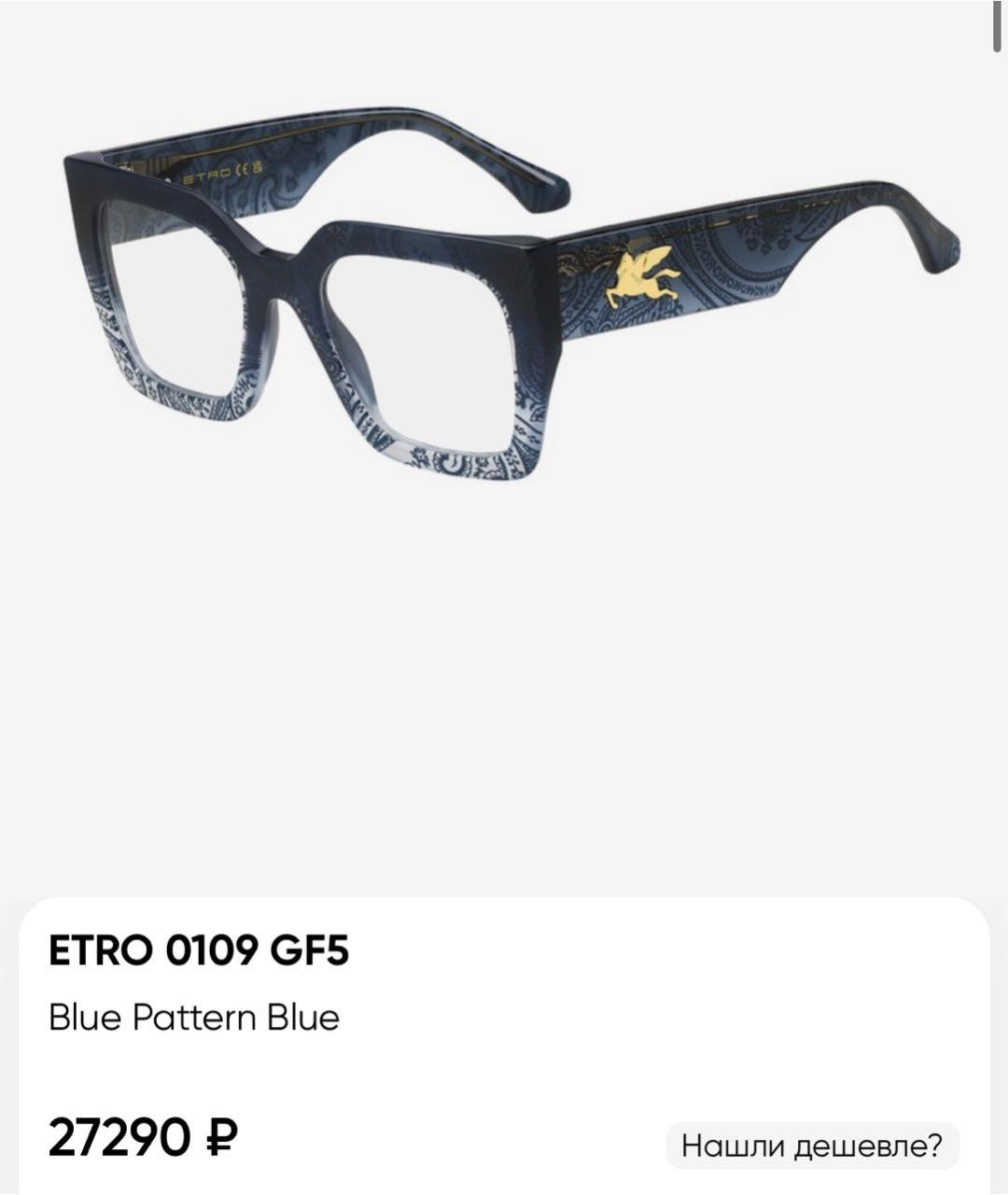Open the ETRO glasses product photo
This screenshot has height=1195, width=1008.
(x=511, y=299)
